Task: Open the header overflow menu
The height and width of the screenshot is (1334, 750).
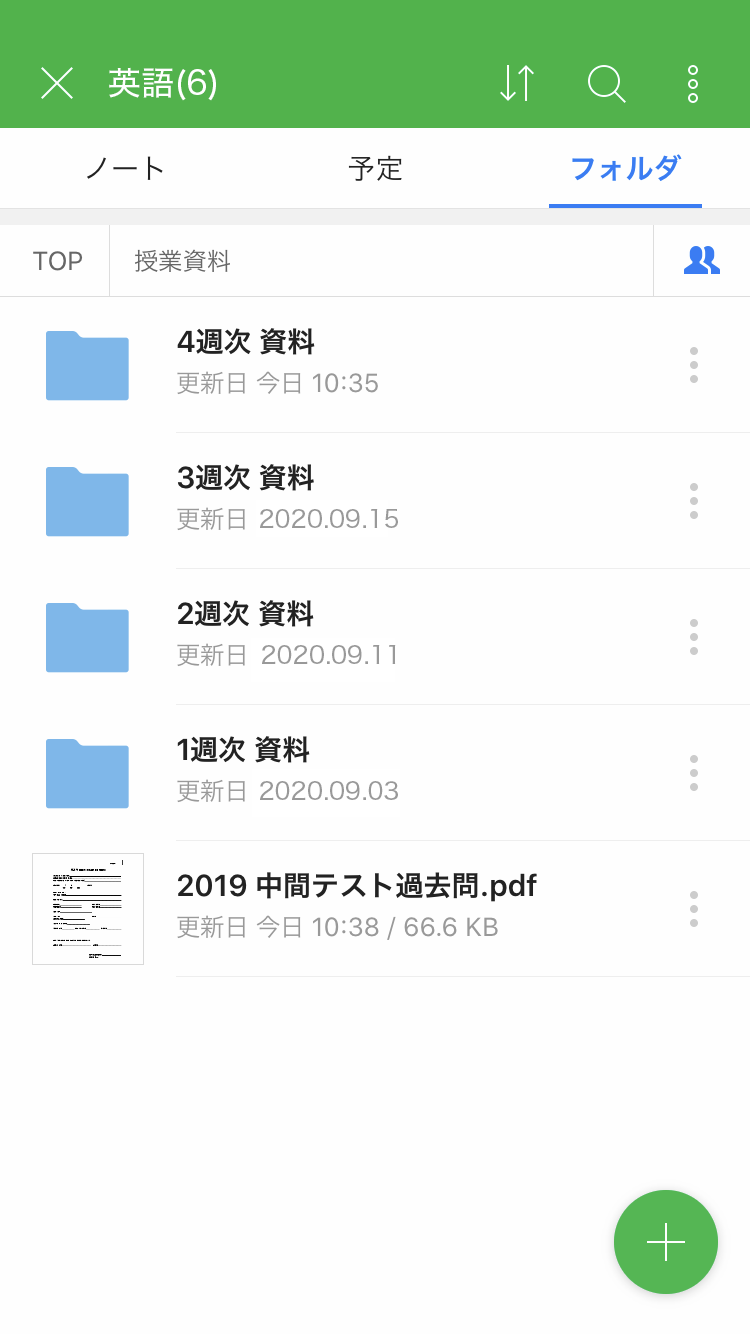Action: point(693,84)
